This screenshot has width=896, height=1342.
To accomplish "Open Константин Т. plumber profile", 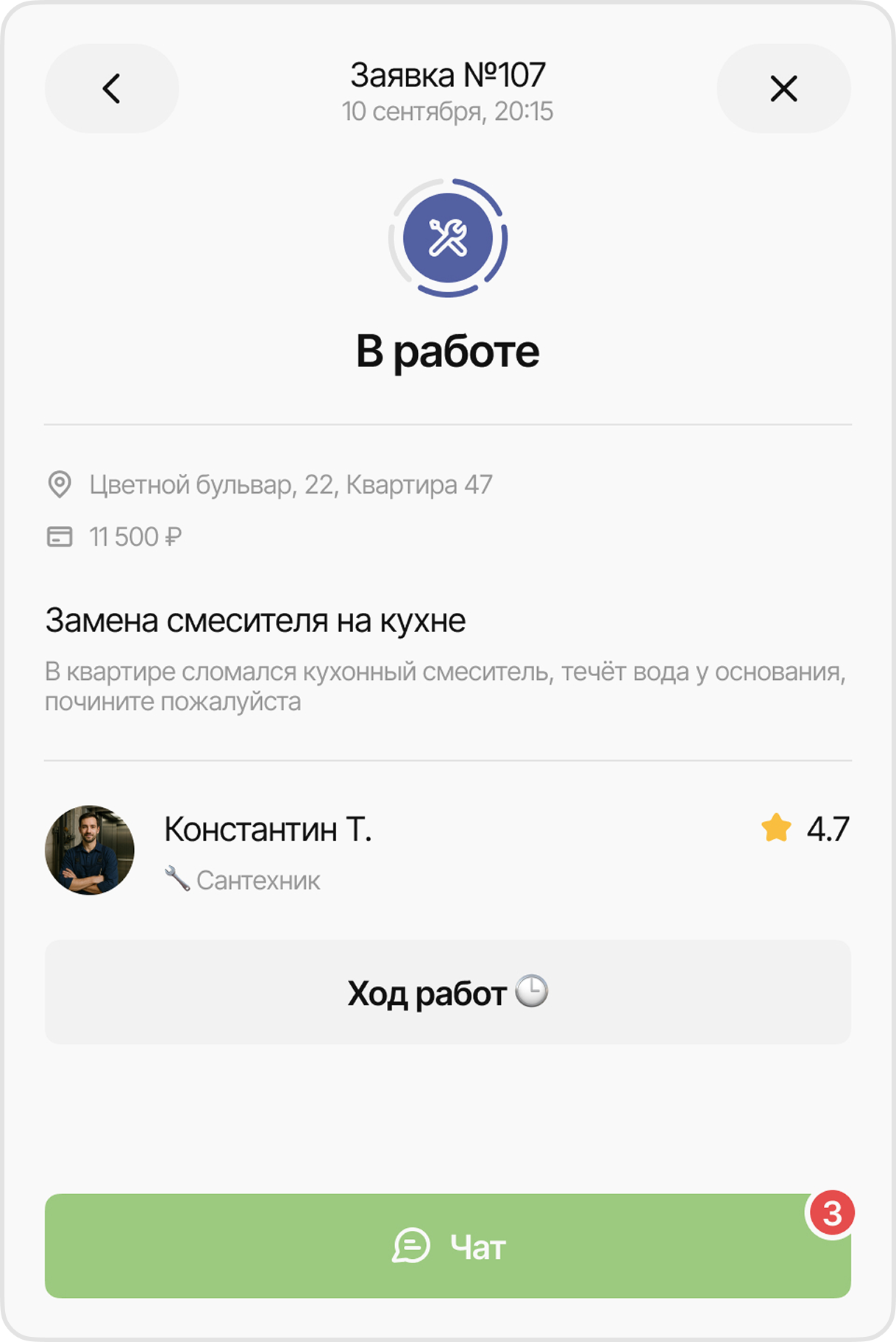I will tap(268, 830).
